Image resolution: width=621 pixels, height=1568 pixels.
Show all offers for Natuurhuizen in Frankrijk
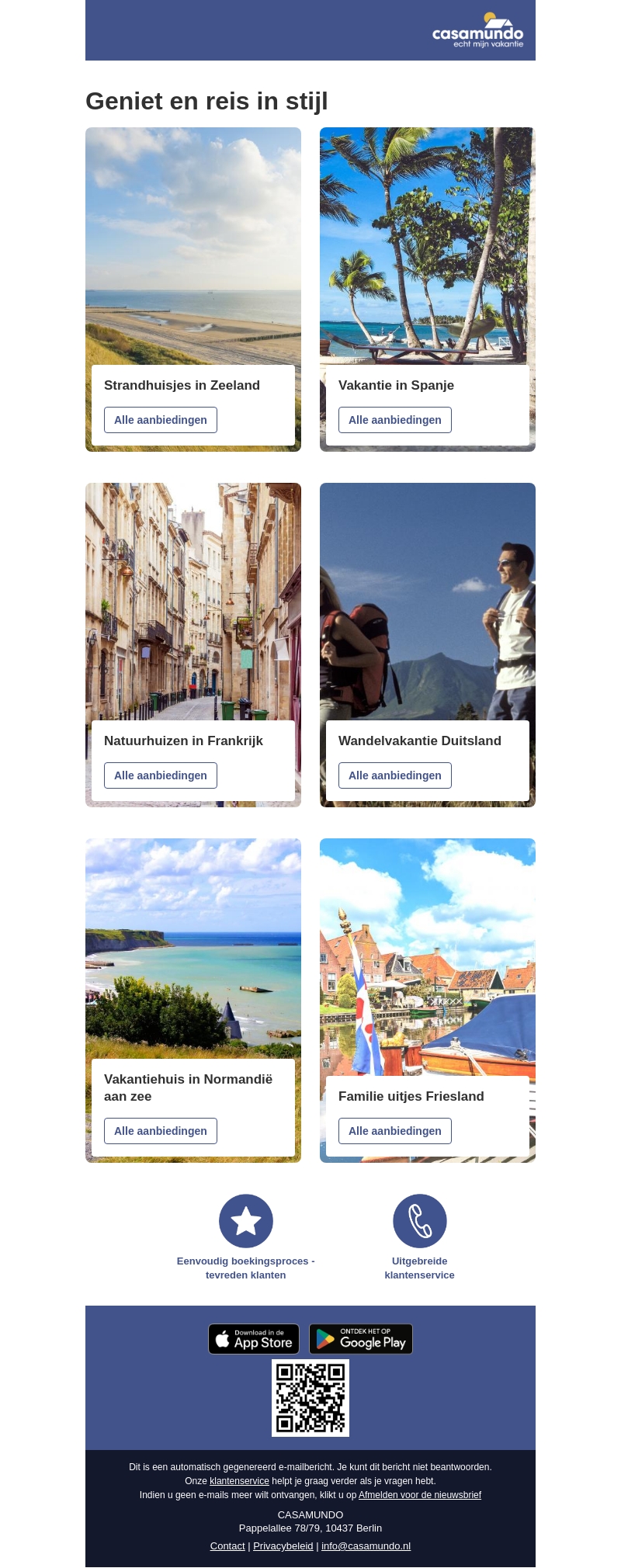coord(161,775)
